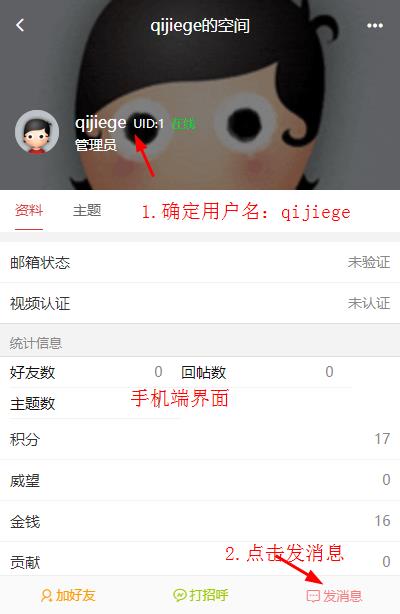Open the three-dot overflow menu
This screenshot has height=614, width=400.
tap(375, 26)
